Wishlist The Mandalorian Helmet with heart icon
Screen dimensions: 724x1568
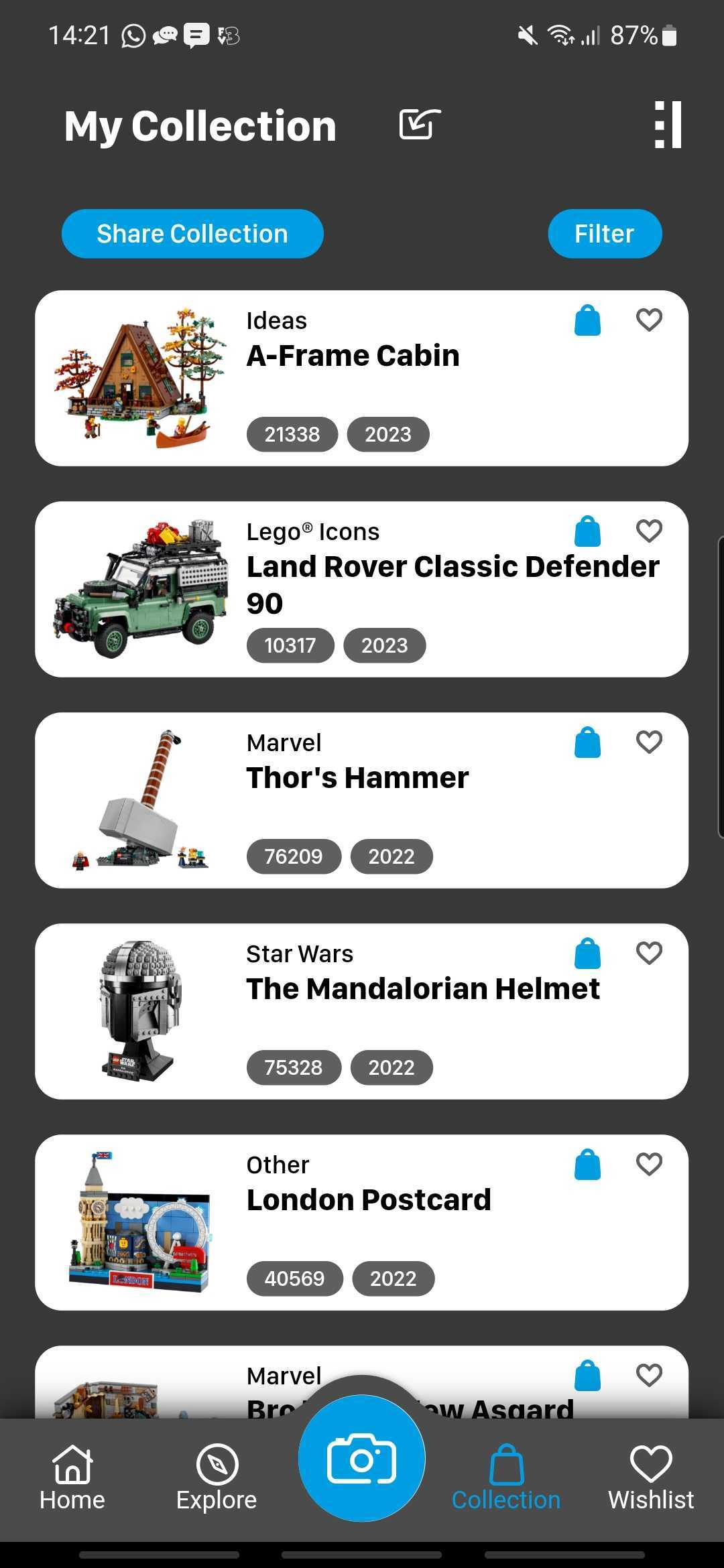(x=648, y=954)
